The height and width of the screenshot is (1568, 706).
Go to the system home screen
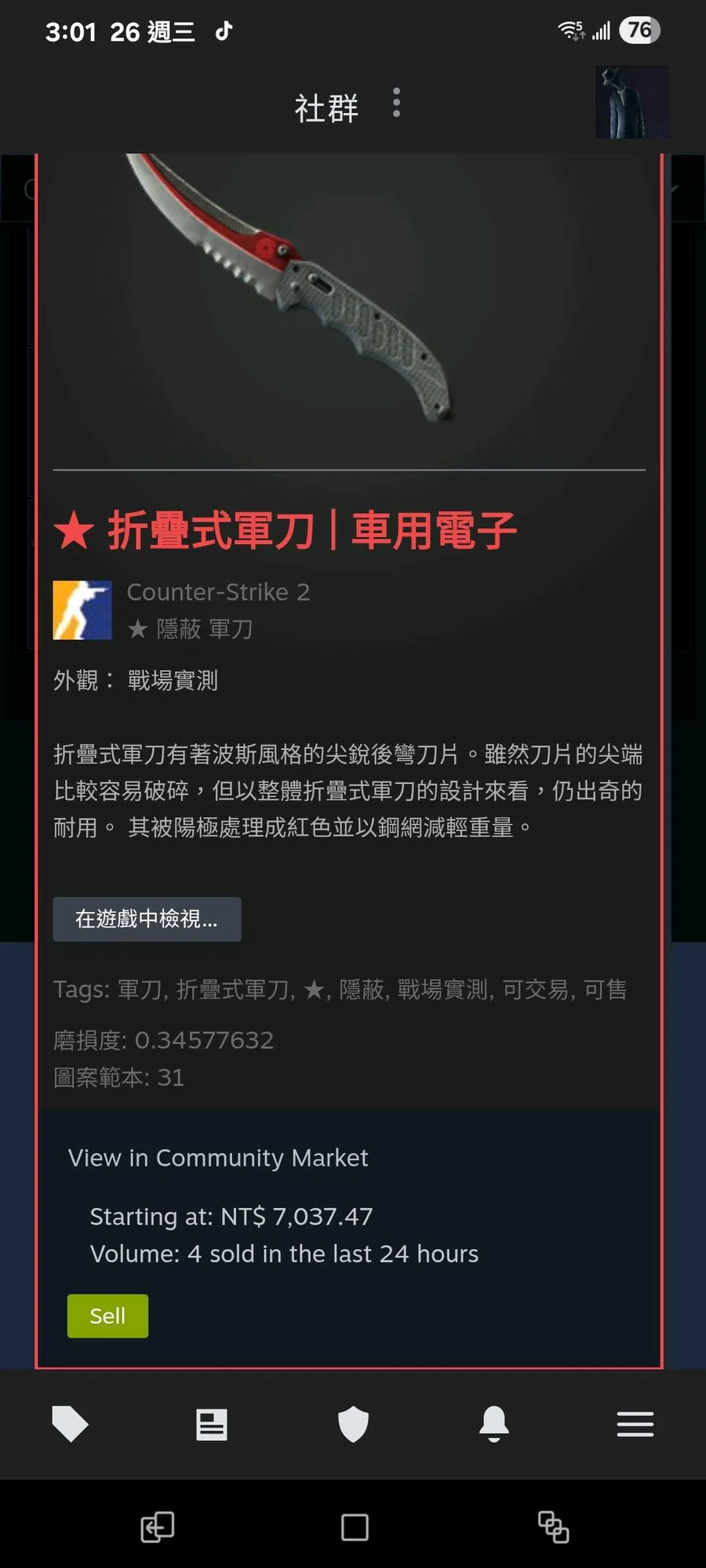coord(355,1527)
